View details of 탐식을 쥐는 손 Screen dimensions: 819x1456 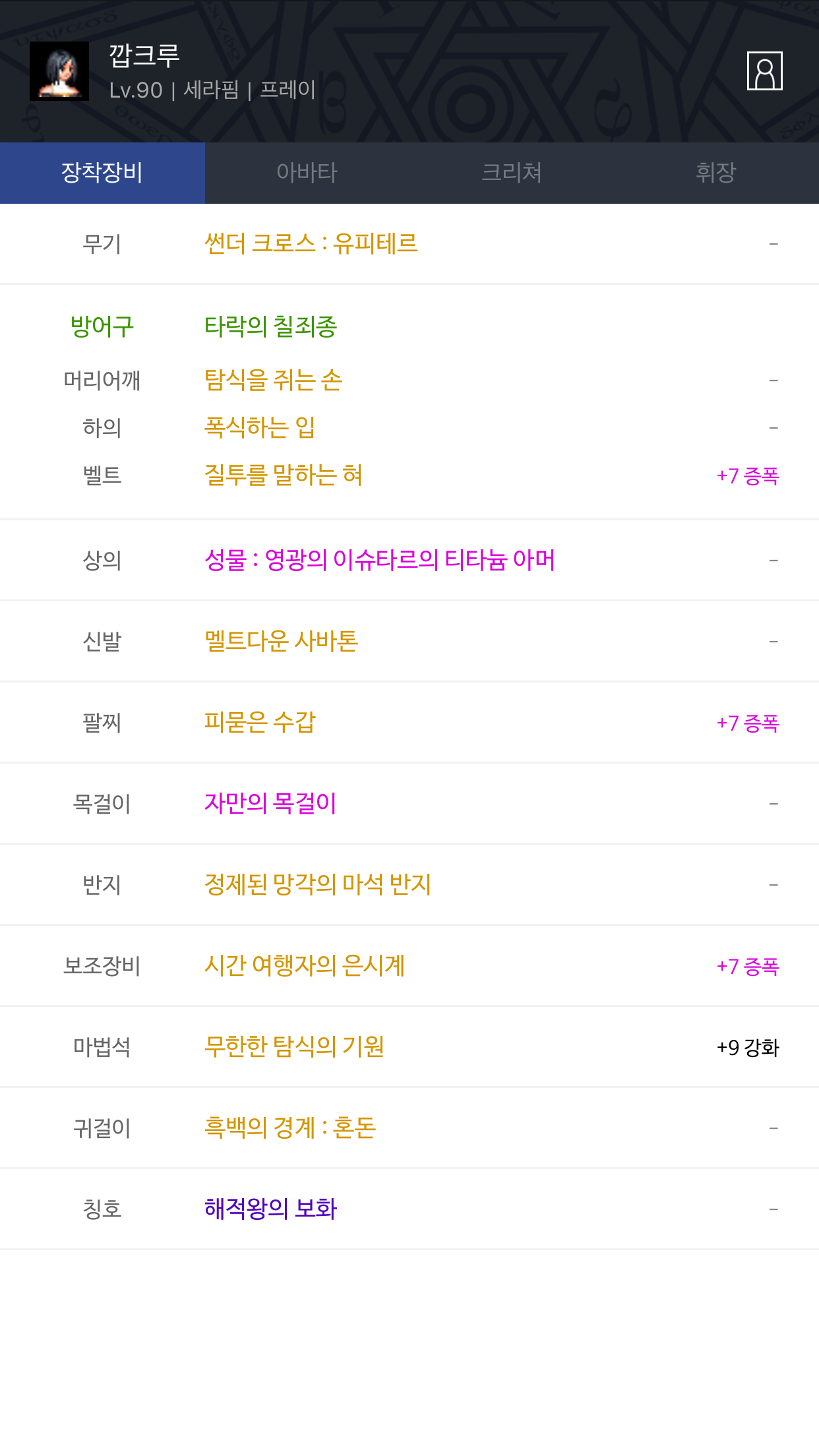(x=274, y=380)
